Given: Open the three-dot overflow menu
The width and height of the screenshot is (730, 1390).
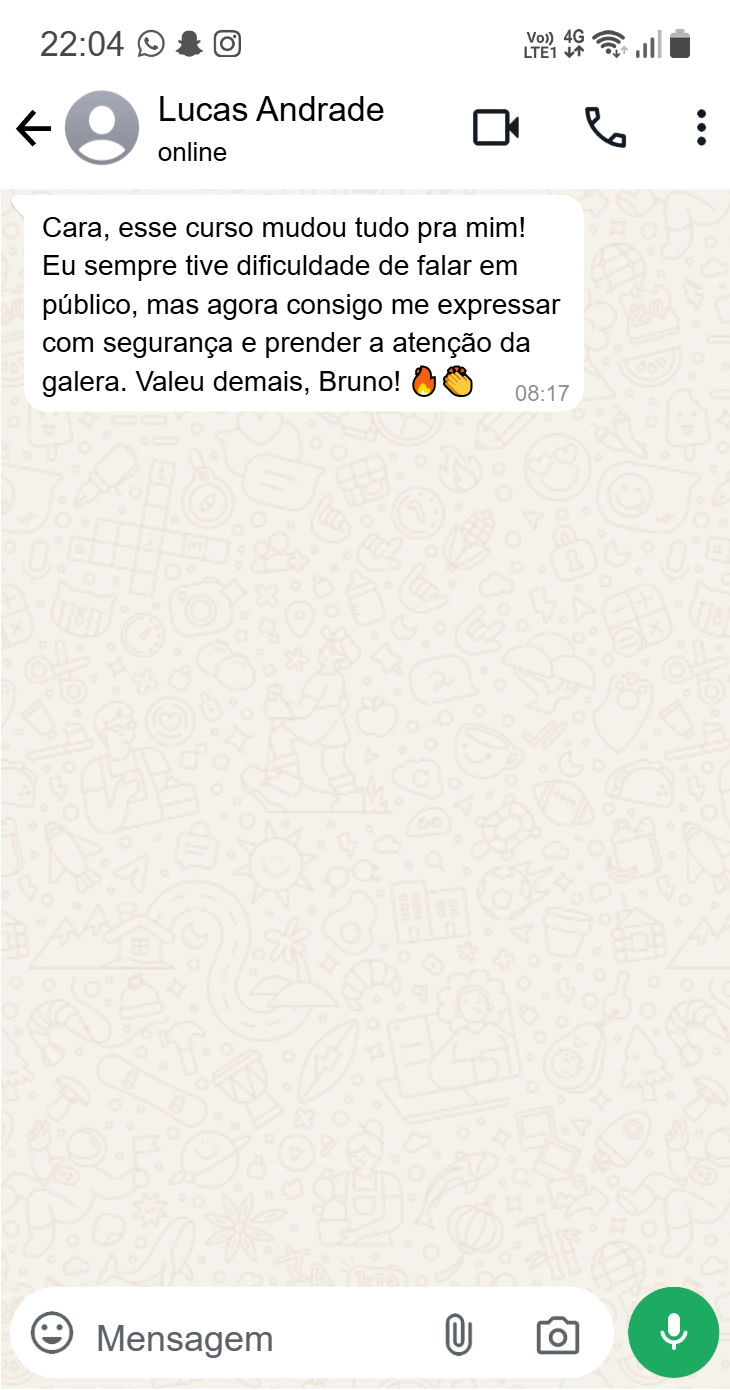Looking at the screenshot, I should pyautogui.click(x=701, y=128).
